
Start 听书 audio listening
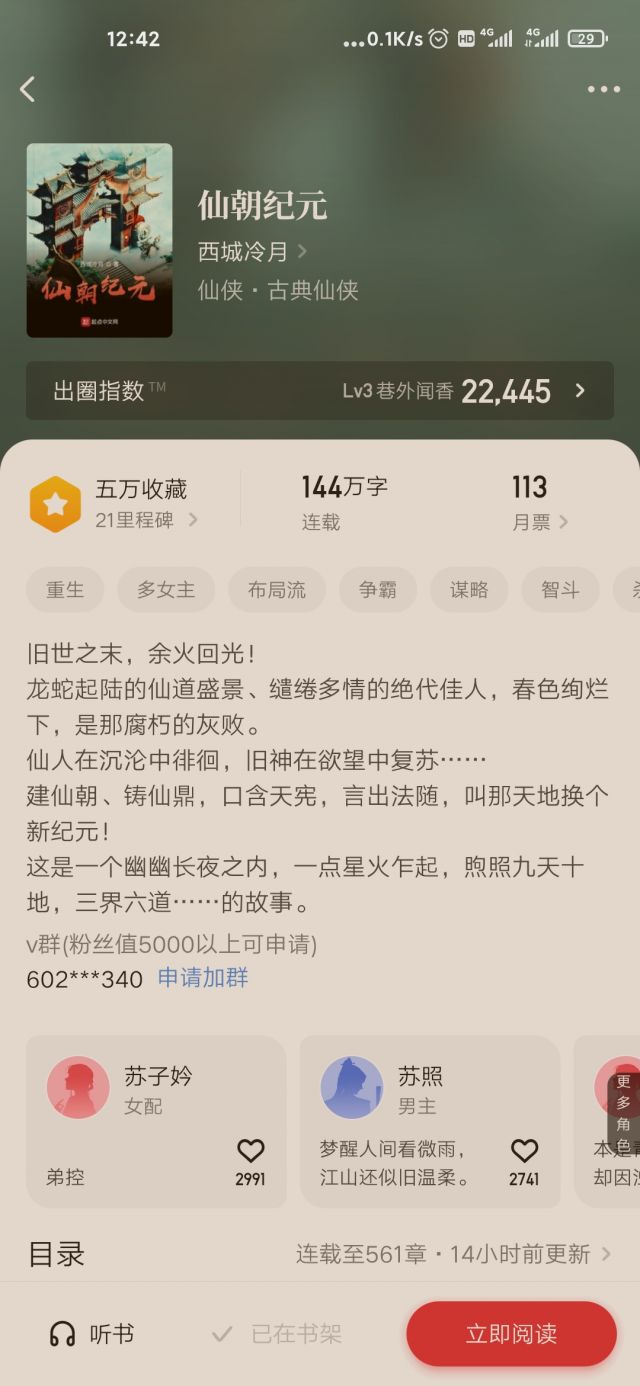(x=92, y=1334)
